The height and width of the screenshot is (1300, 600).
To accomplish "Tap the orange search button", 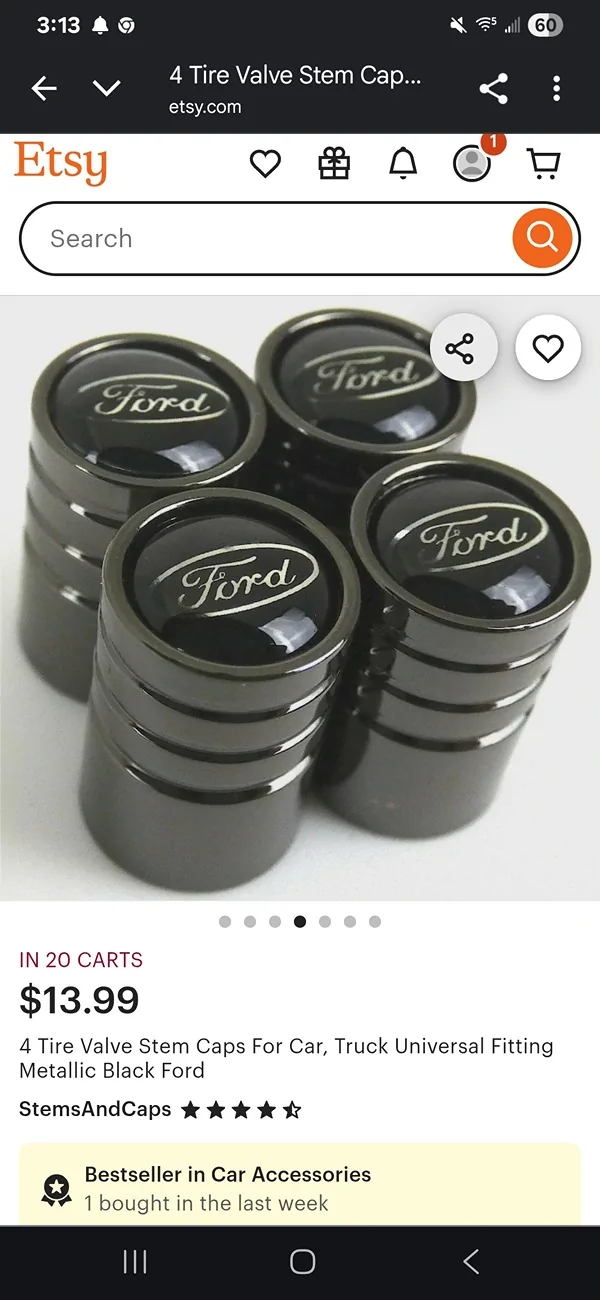I will (x=542, y=238).
